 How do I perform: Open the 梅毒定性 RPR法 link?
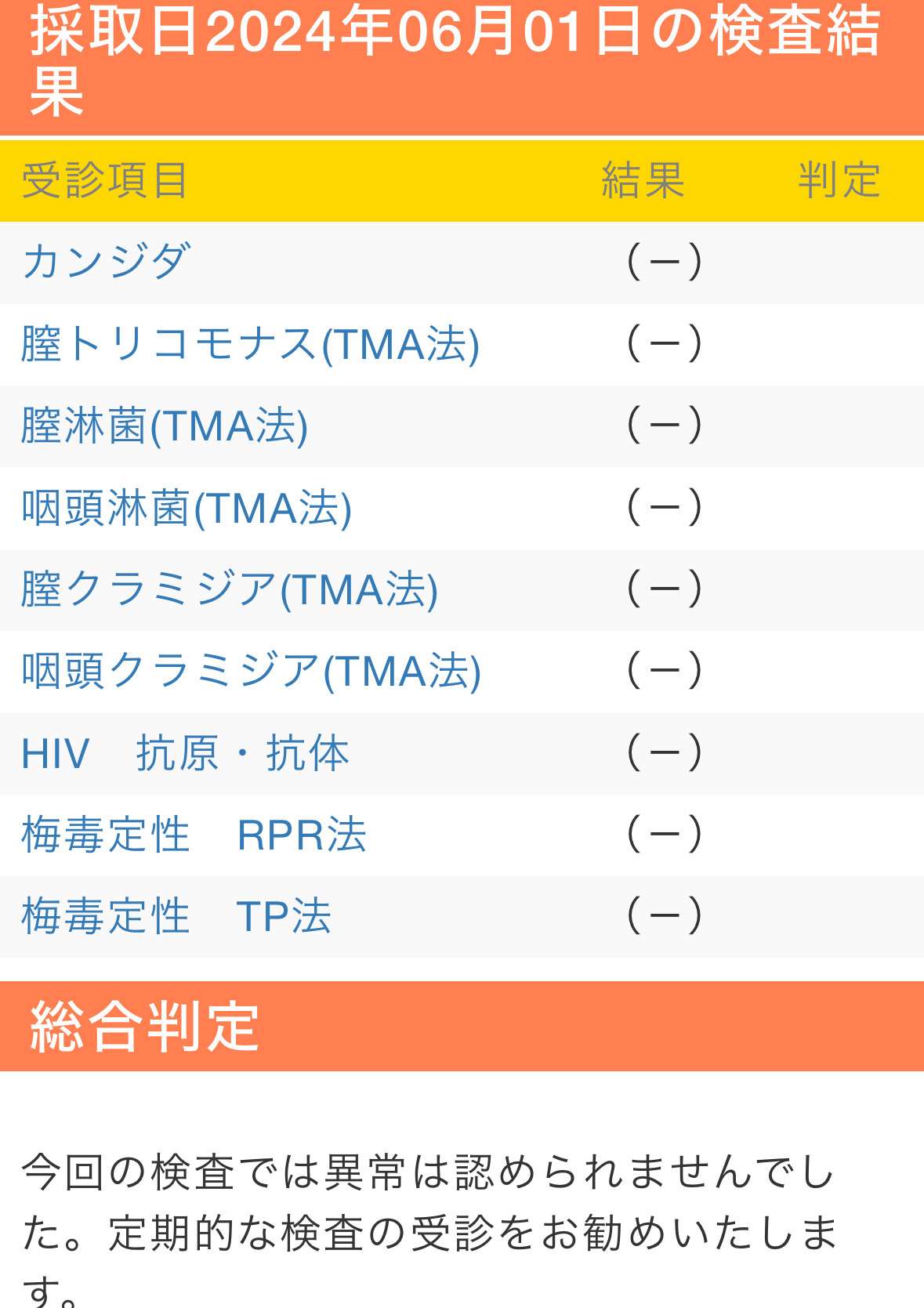[194, 835]
